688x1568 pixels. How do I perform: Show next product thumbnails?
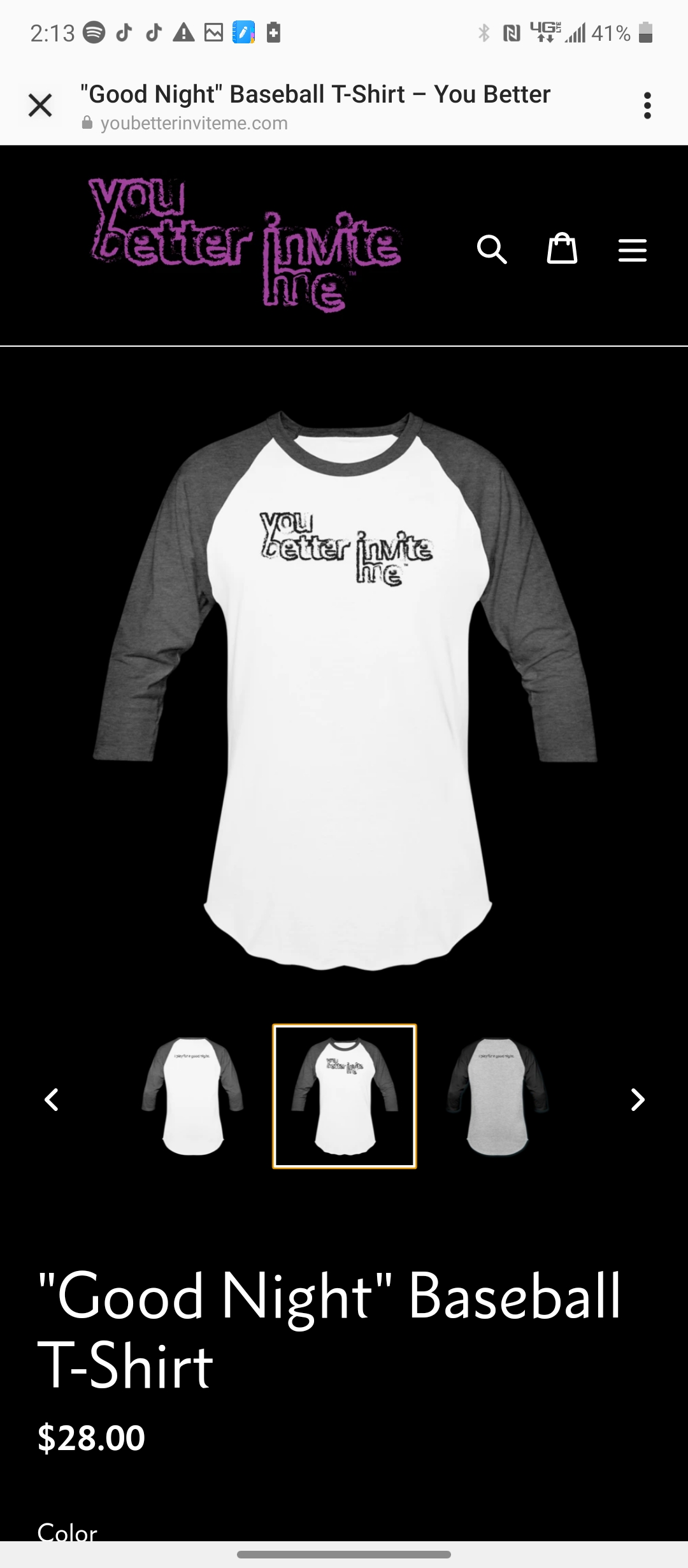637,1100
